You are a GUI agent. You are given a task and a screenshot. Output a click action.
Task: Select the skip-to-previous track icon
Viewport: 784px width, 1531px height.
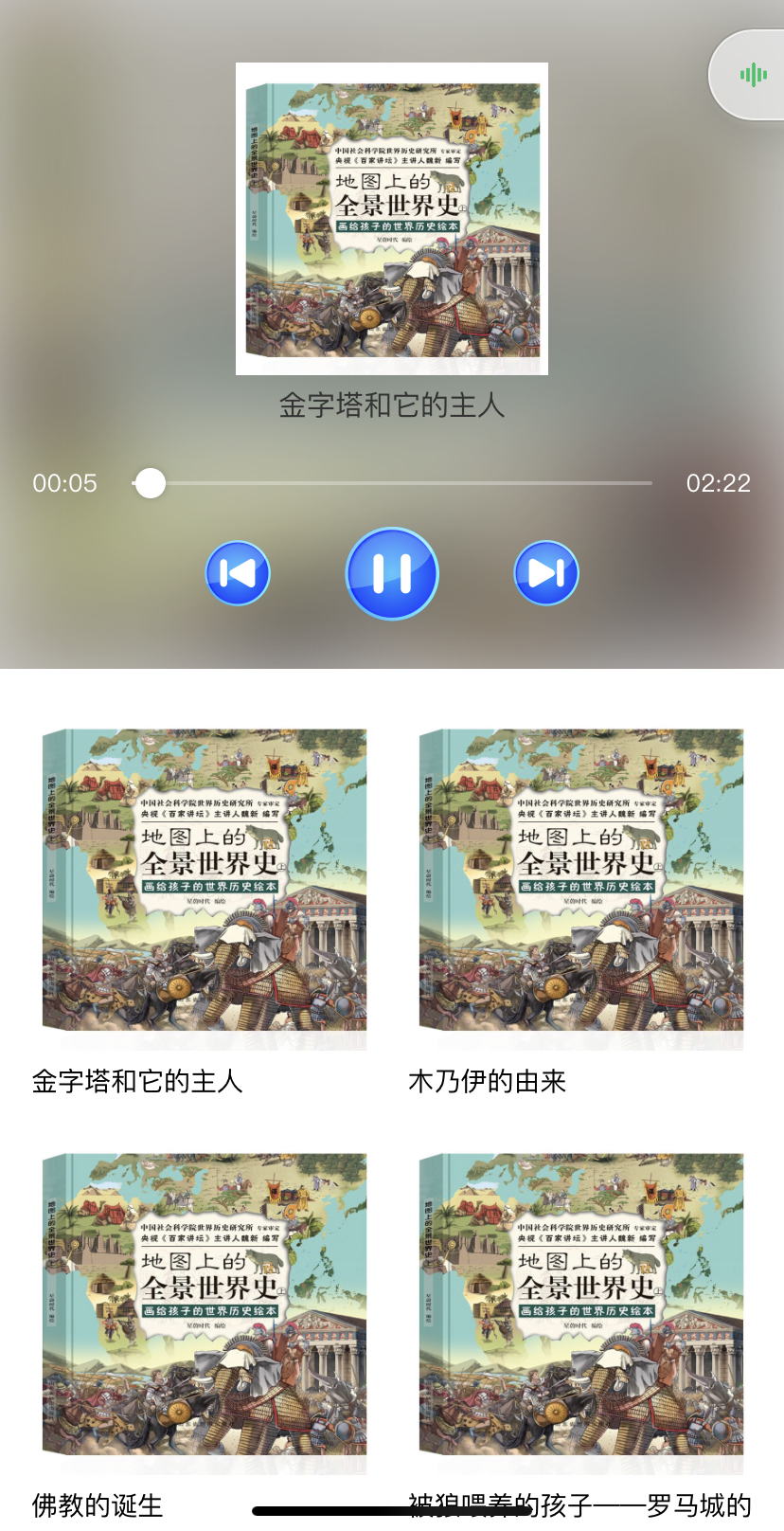237,573
